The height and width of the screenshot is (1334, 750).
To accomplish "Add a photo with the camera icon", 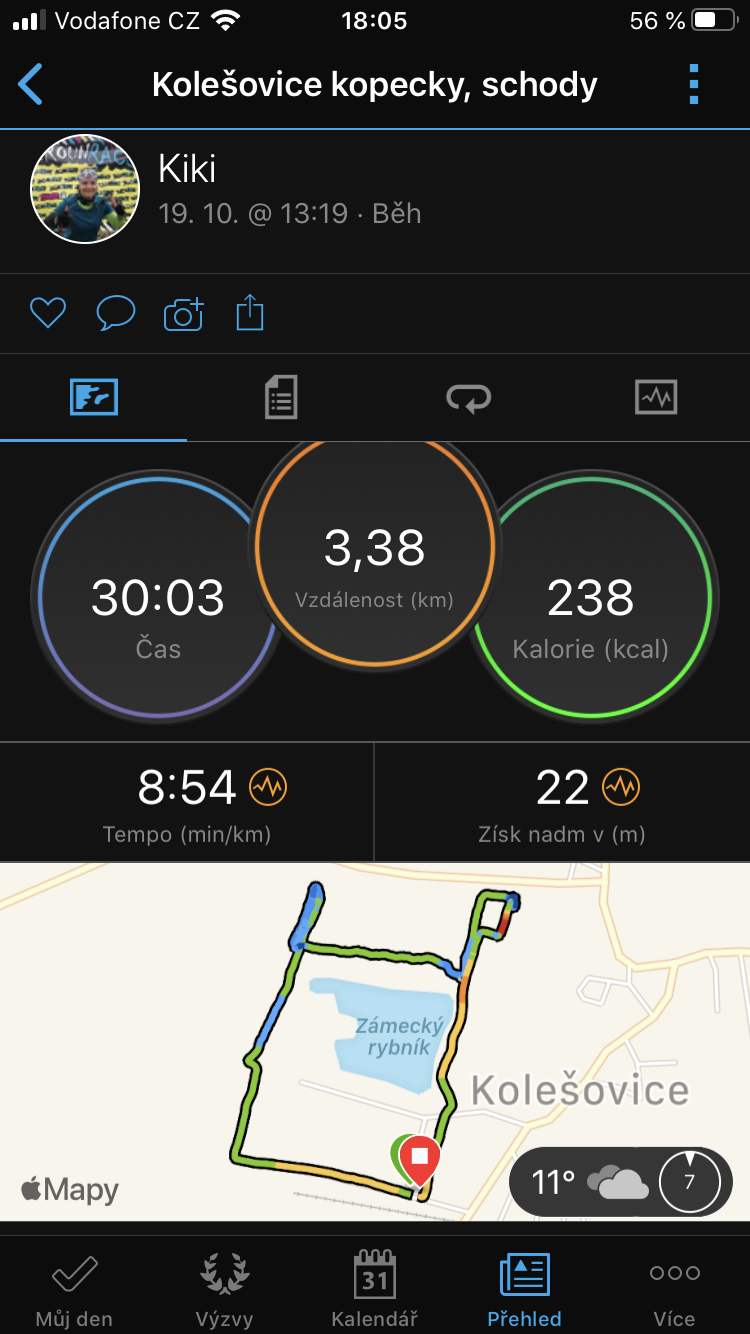I will click(x=183, y=314).
